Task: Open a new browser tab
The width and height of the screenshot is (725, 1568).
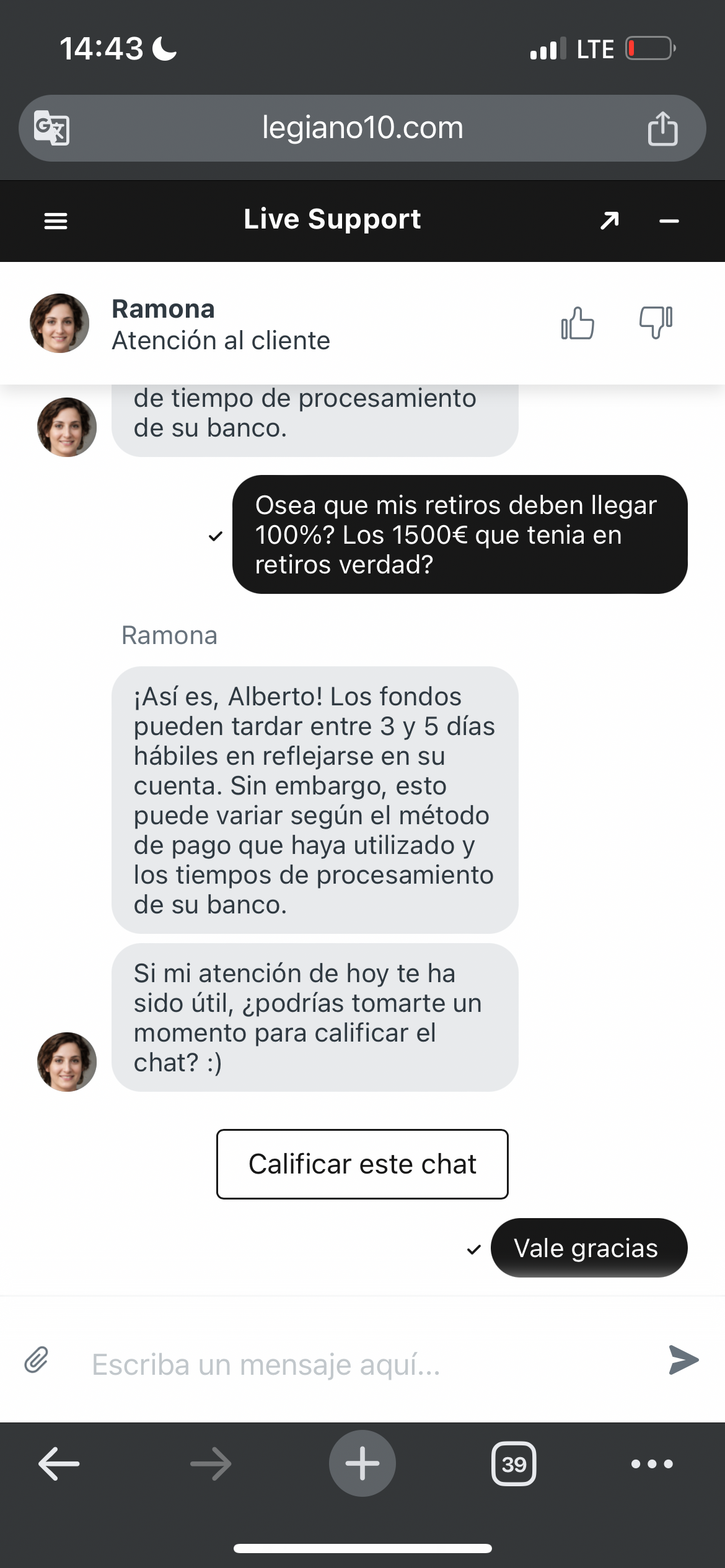Action: (362, 1464)
